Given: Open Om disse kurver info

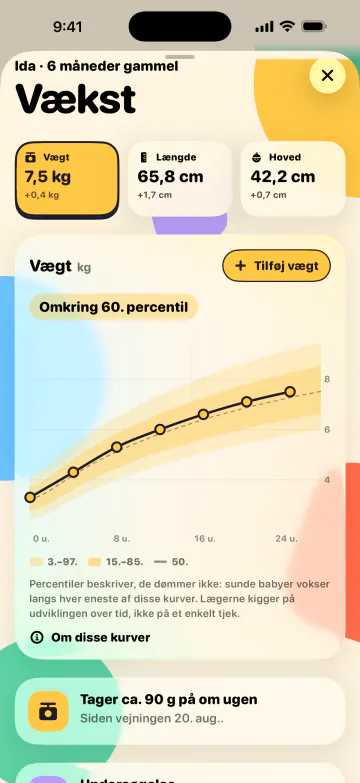Looking at the screenshot, I should 90,637.
